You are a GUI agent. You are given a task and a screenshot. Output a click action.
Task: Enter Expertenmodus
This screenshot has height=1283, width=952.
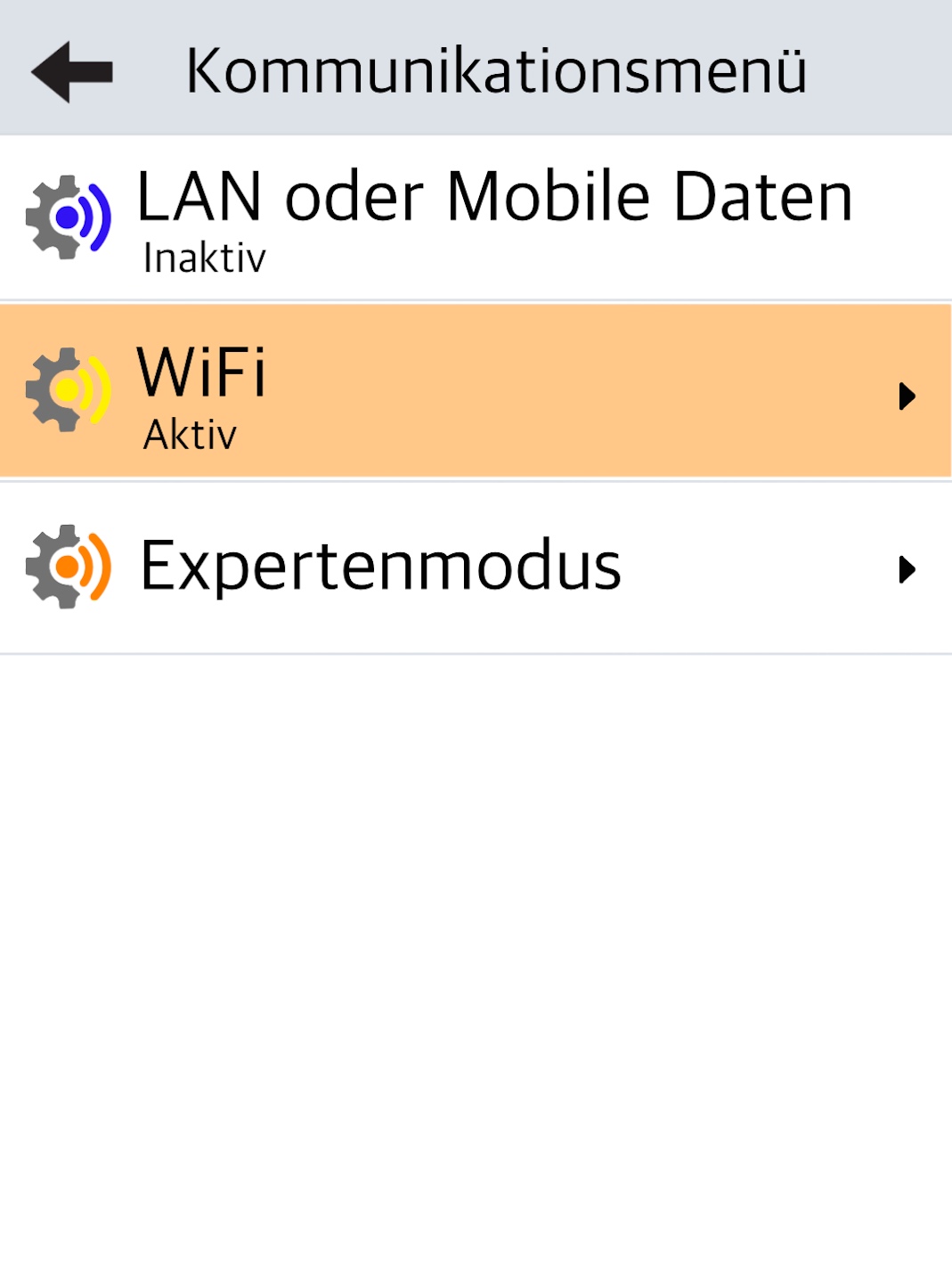(x=476, y=568)
